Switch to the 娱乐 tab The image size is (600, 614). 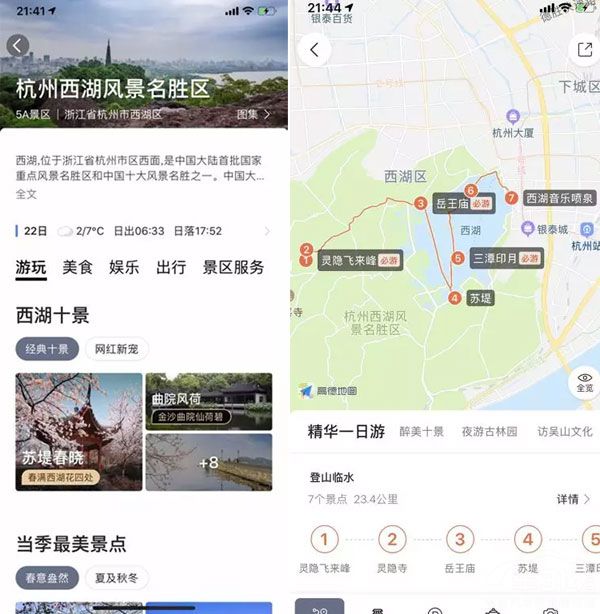[124, 267]
